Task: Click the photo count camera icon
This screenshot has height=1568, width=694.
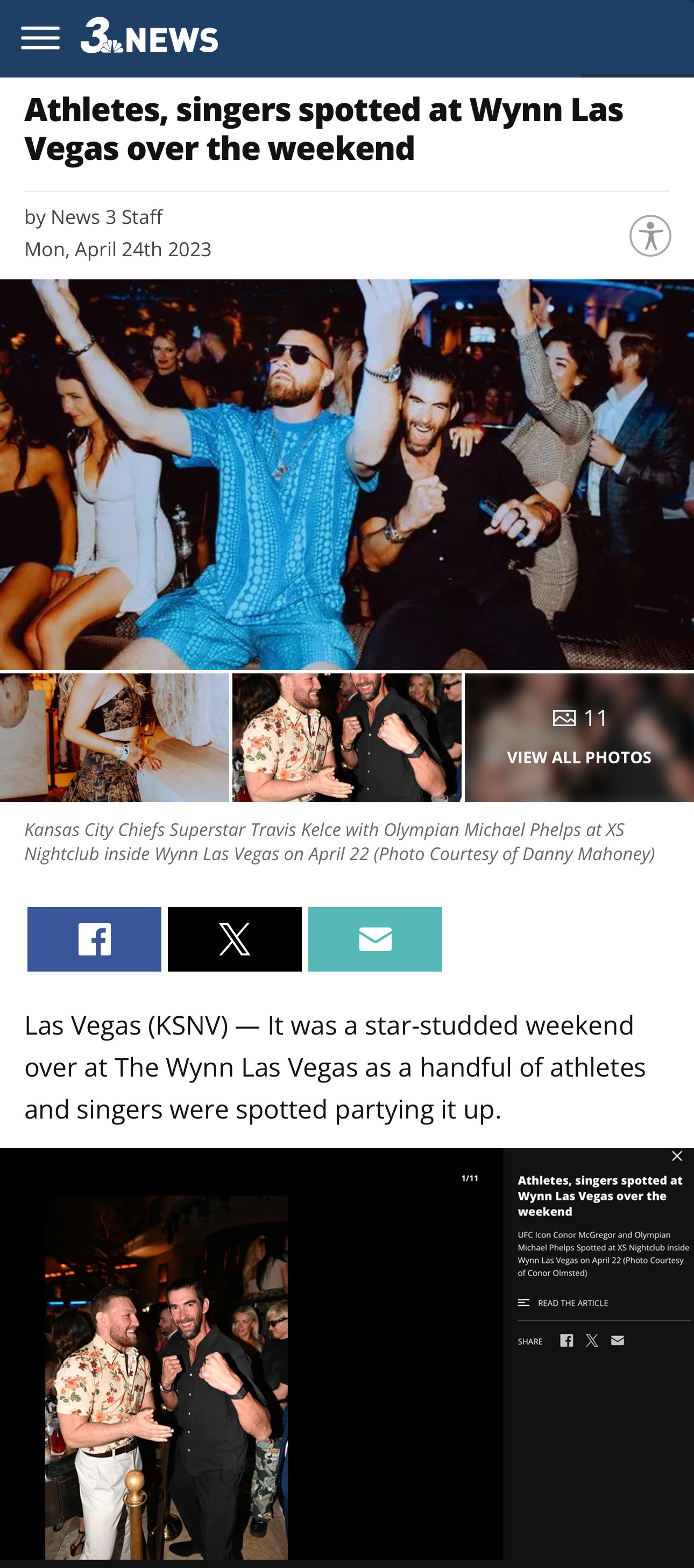Action: [564, 719]
